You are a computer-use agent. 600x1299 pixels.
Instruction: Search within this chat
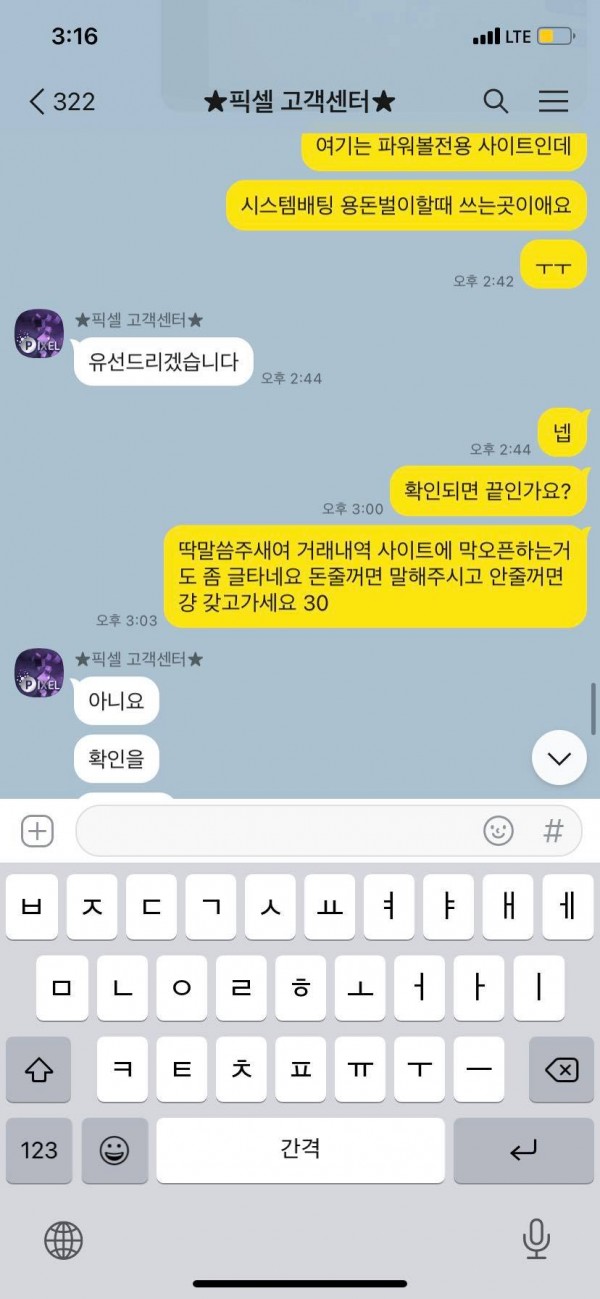495,101
